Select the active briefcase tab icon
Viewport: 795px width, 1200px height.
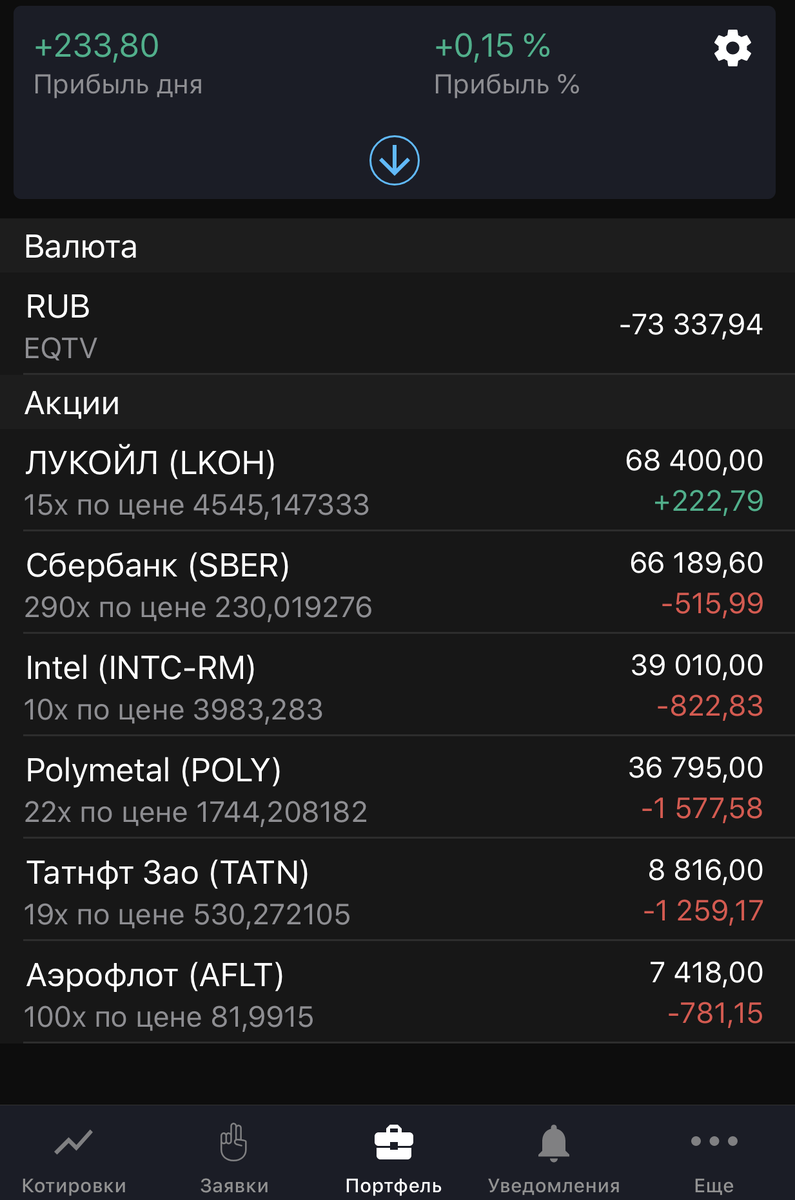pos(394,1140)
